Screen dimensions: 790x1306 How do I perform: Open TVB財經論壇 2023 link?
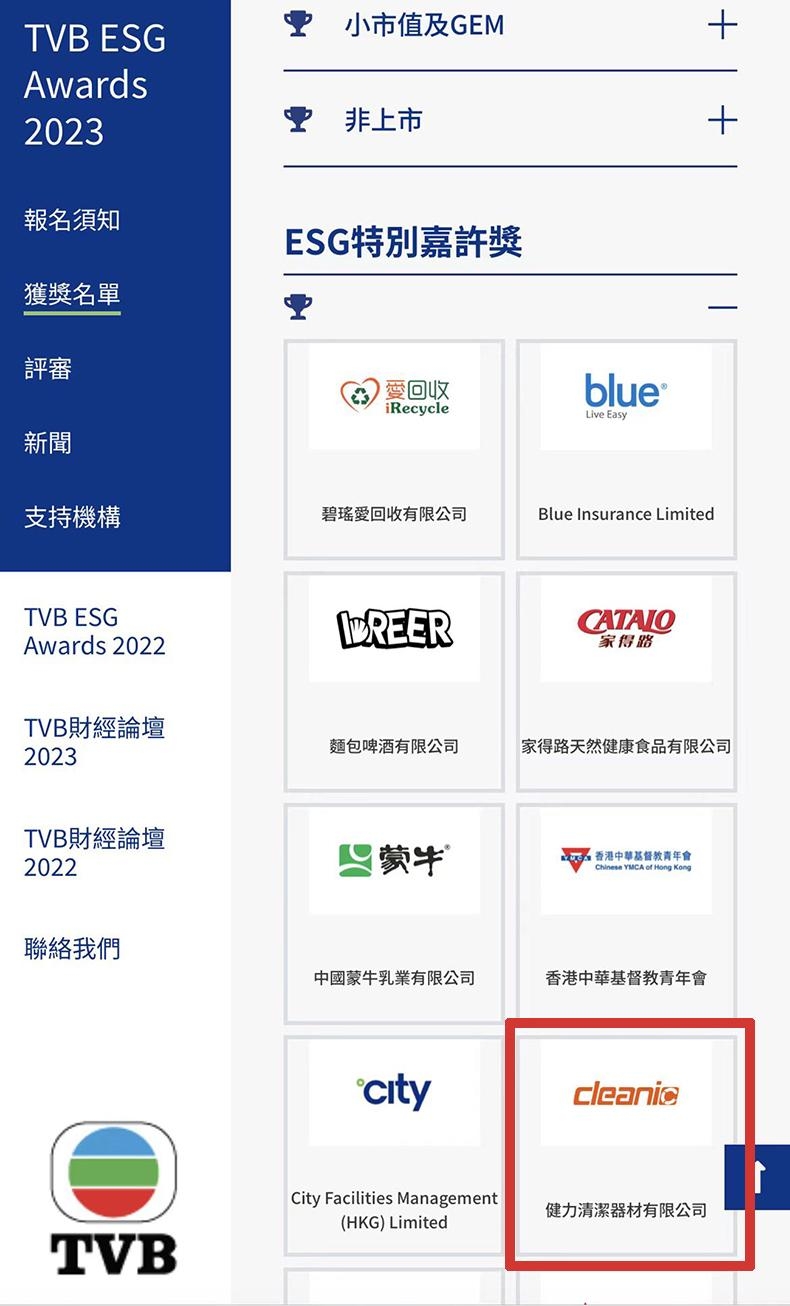94,741
